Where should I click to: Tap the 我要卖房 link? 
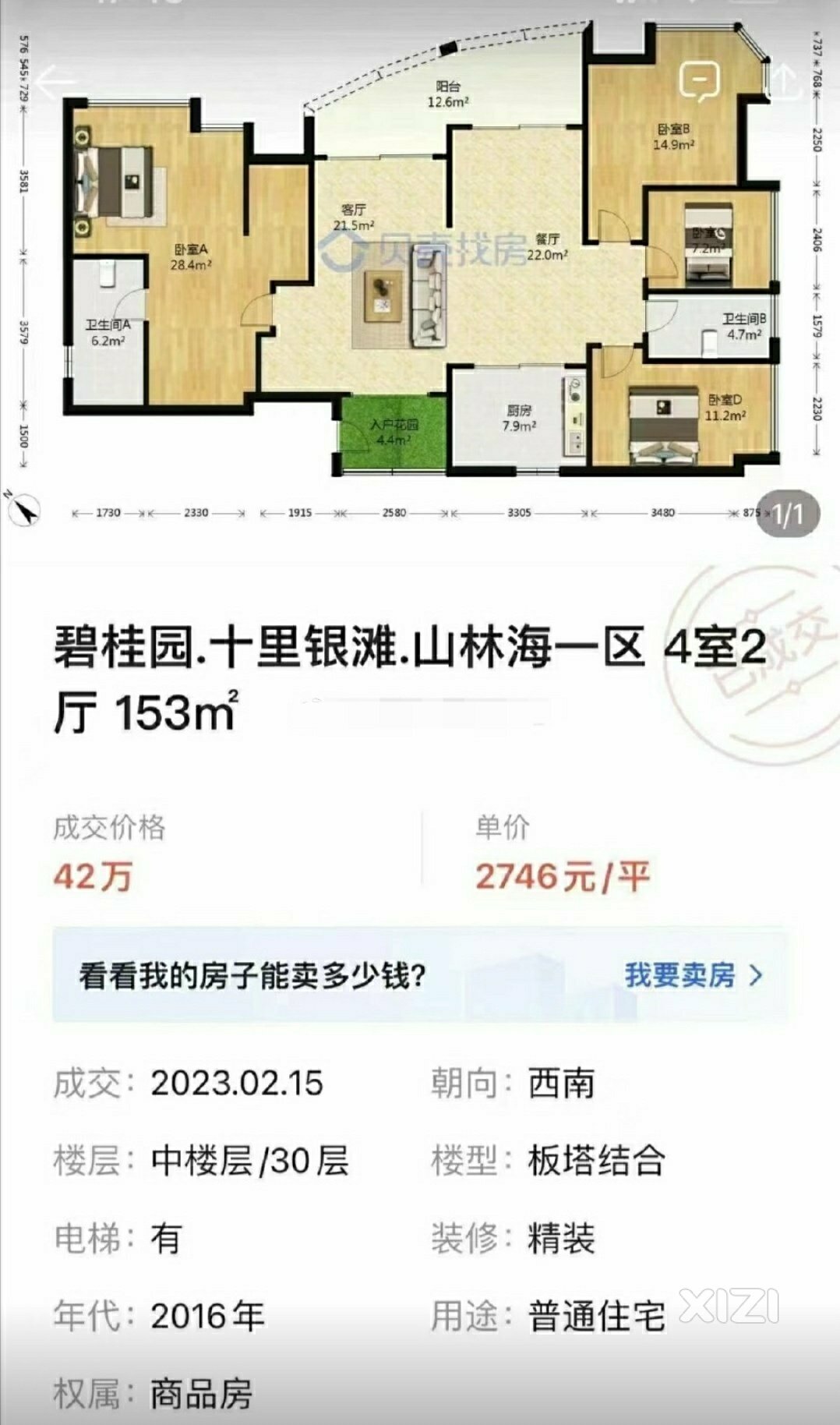point(693,974)
